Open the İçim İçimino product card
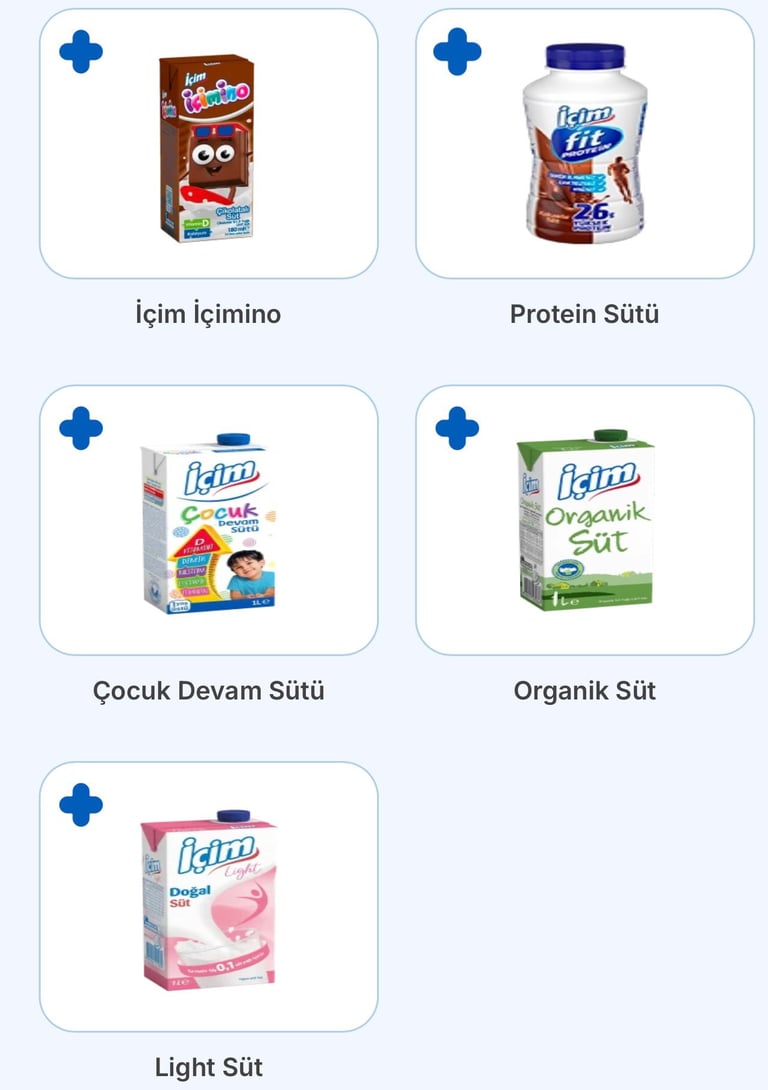This screenshot has width=768, height=1090. tap(208, 145)
